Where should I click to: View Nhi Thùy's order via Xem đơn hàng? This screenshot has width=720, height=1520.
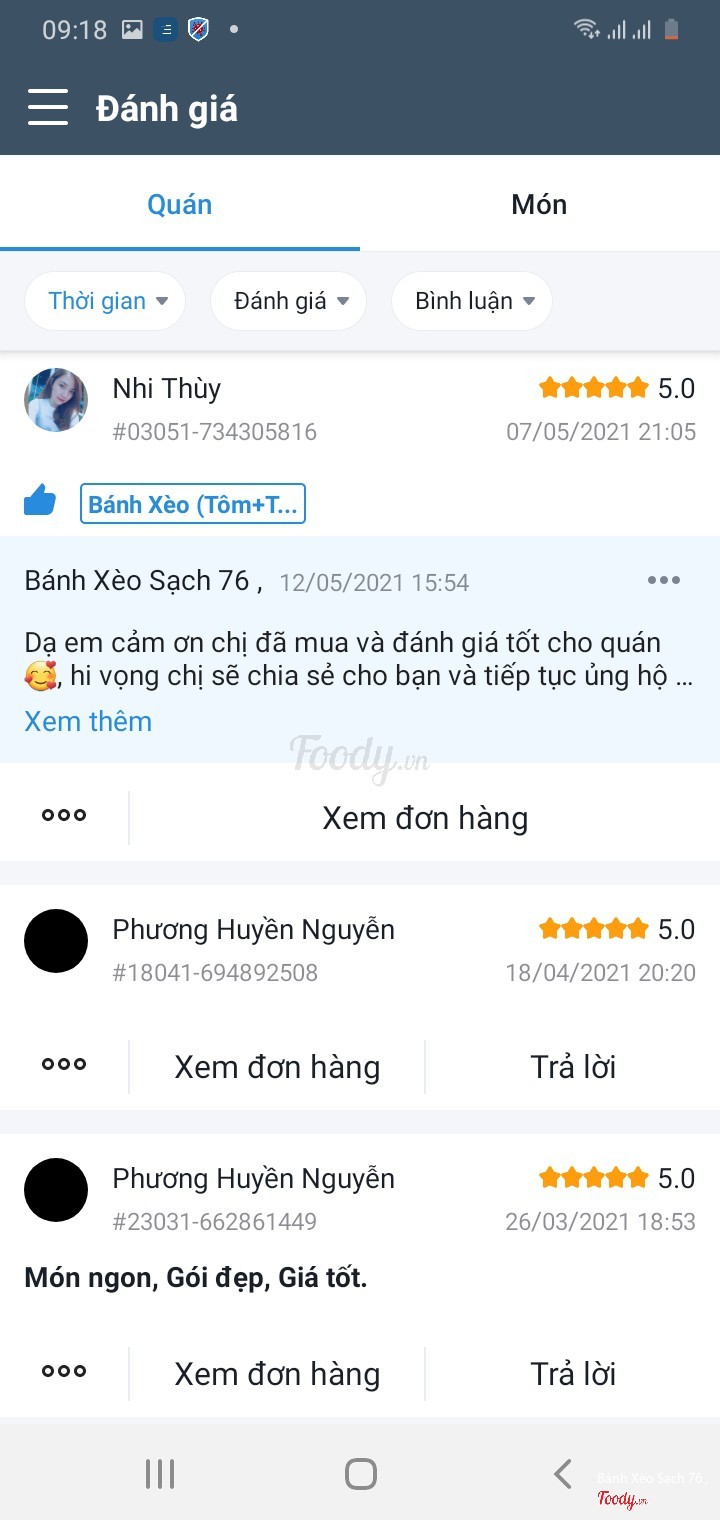coord(425,818)
